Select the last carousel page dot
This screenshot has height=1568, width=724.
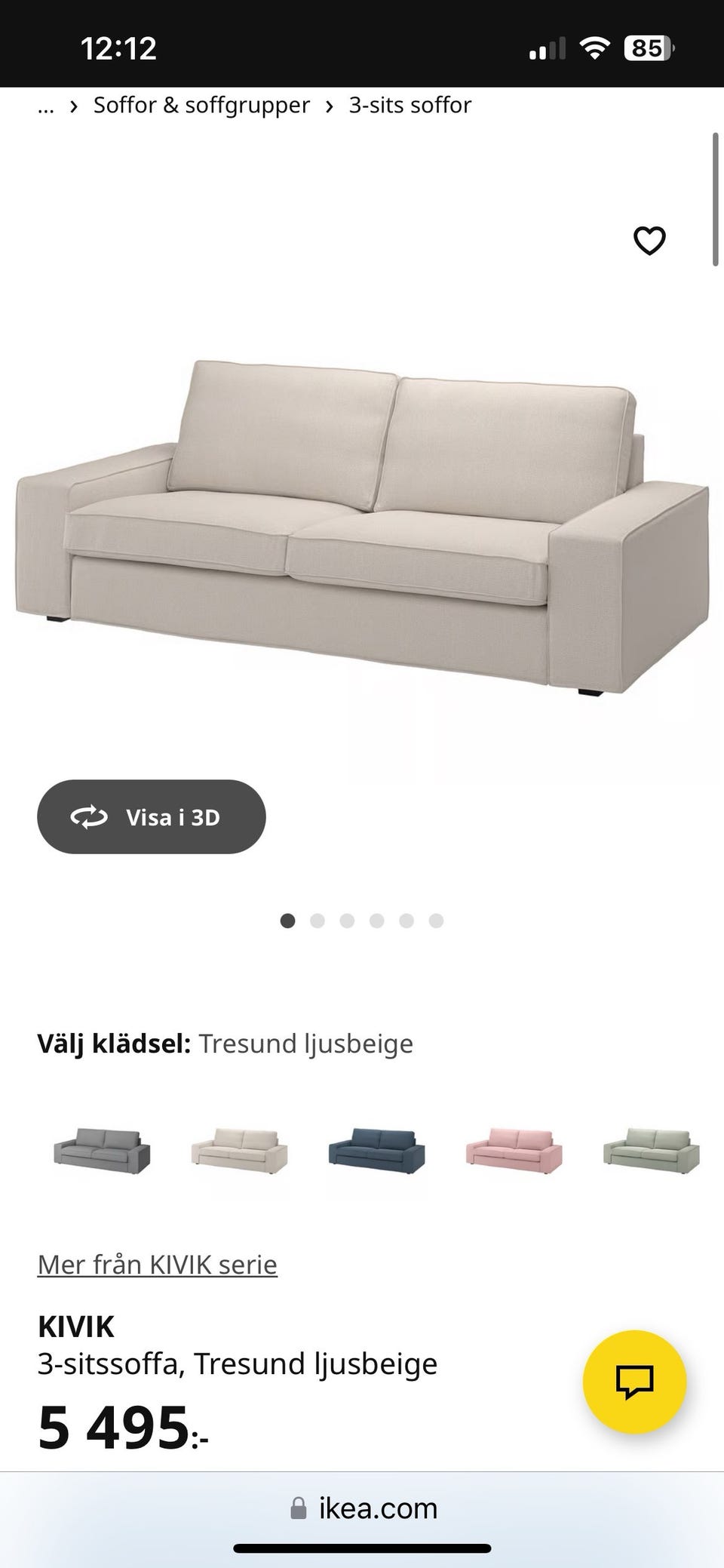[436, 921]
